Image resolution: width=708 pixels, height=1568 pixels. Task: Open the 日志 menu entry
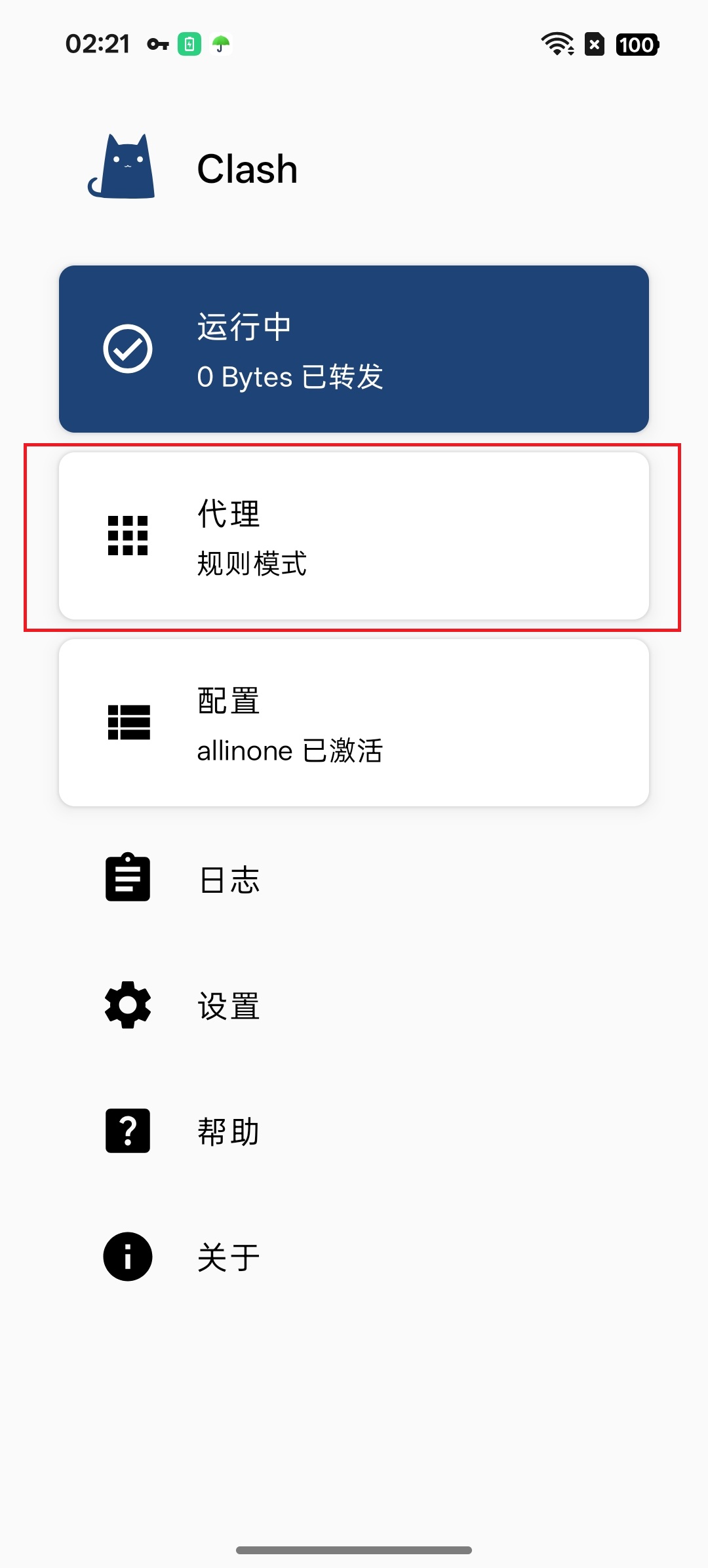point(228,878)
